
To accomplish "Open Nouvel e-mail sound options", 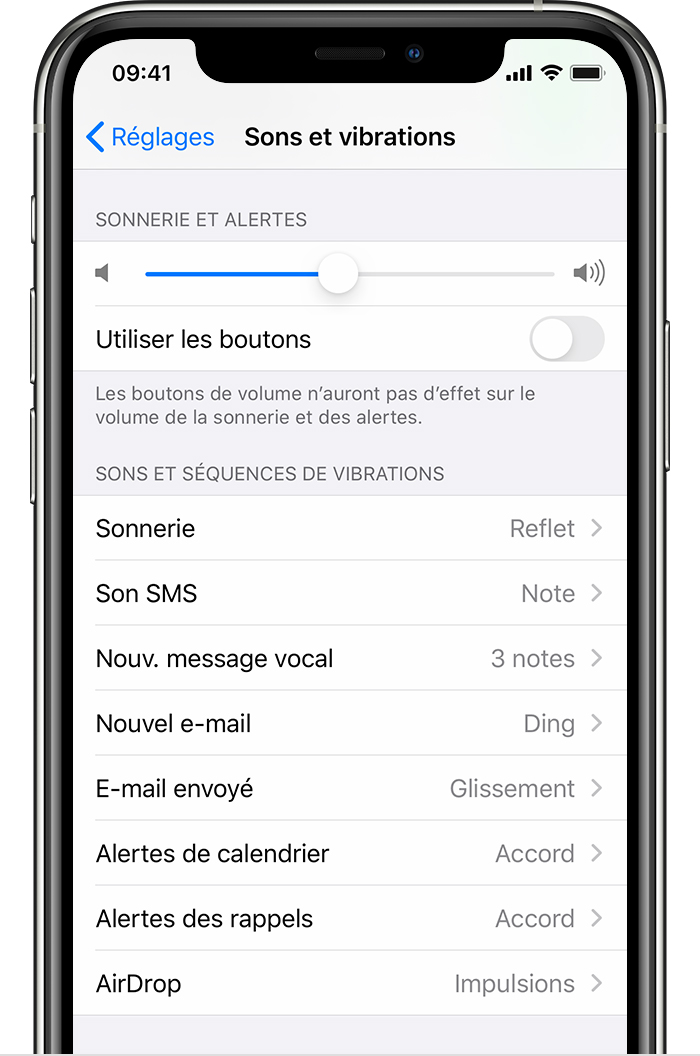I will (x=350, y=723).
